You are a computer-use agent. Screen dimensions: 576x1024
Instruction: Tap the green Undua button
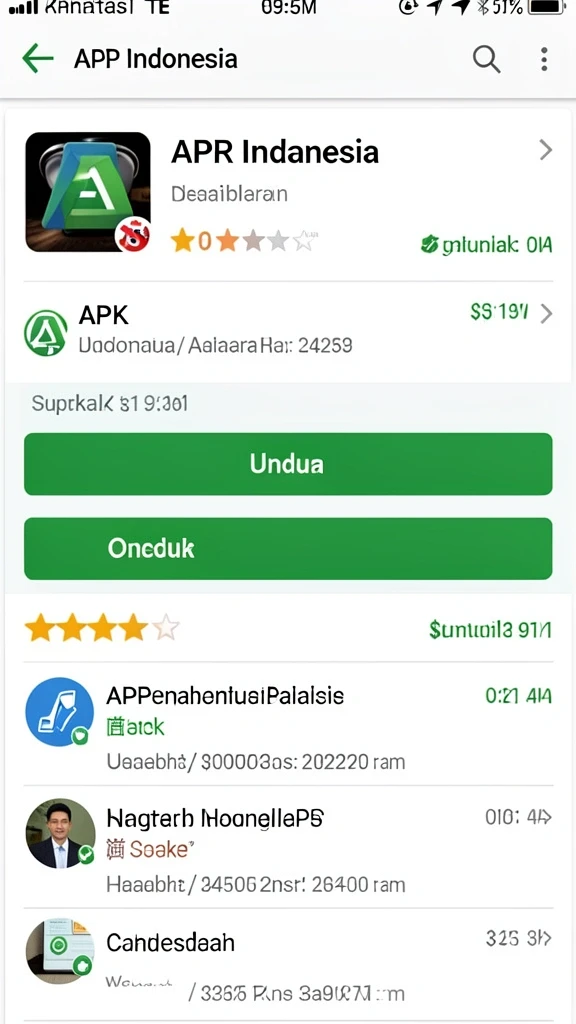coord(288,464)
